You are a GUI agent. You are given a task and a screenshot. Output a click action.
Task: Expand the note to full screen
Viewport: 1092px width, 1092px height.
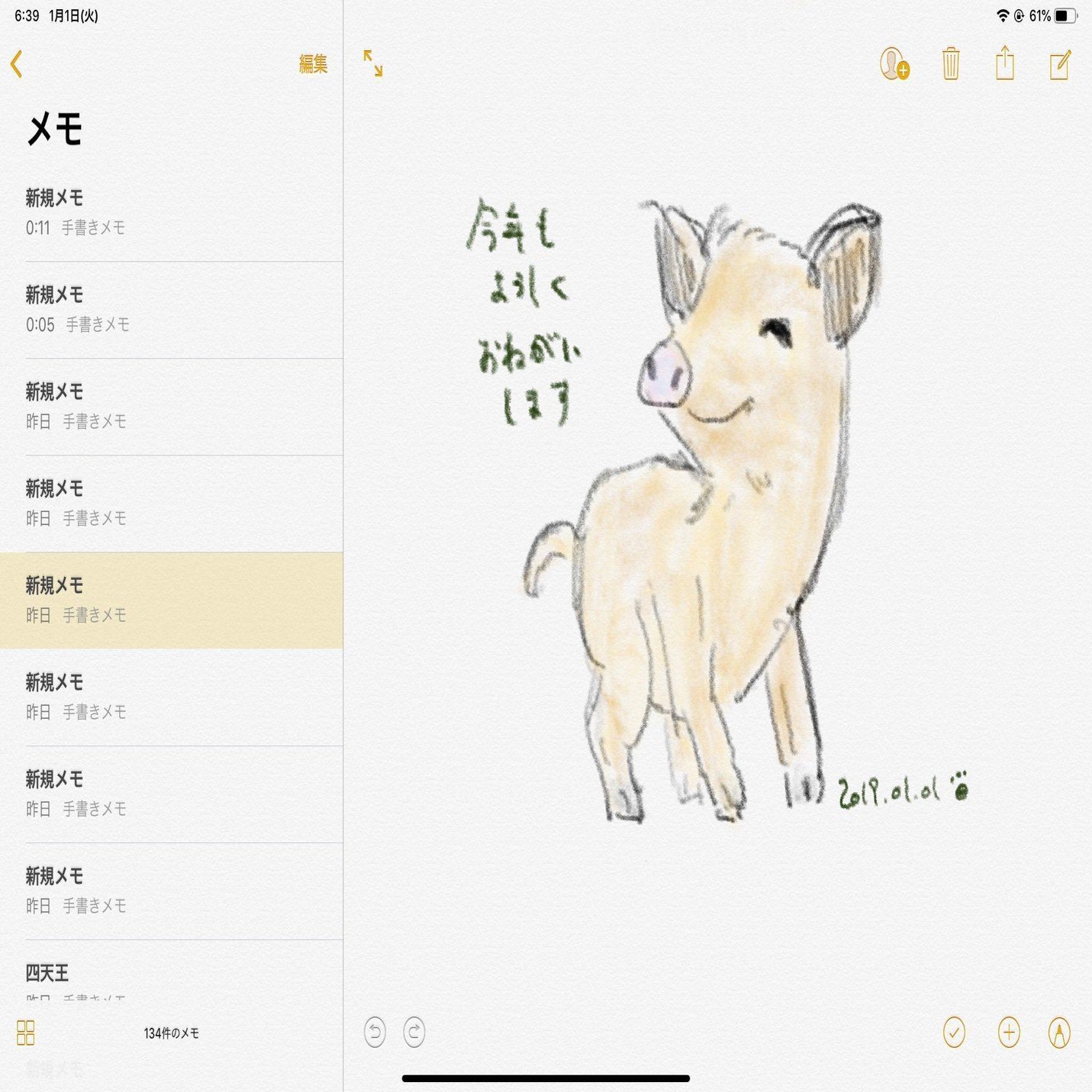[373, 63]
